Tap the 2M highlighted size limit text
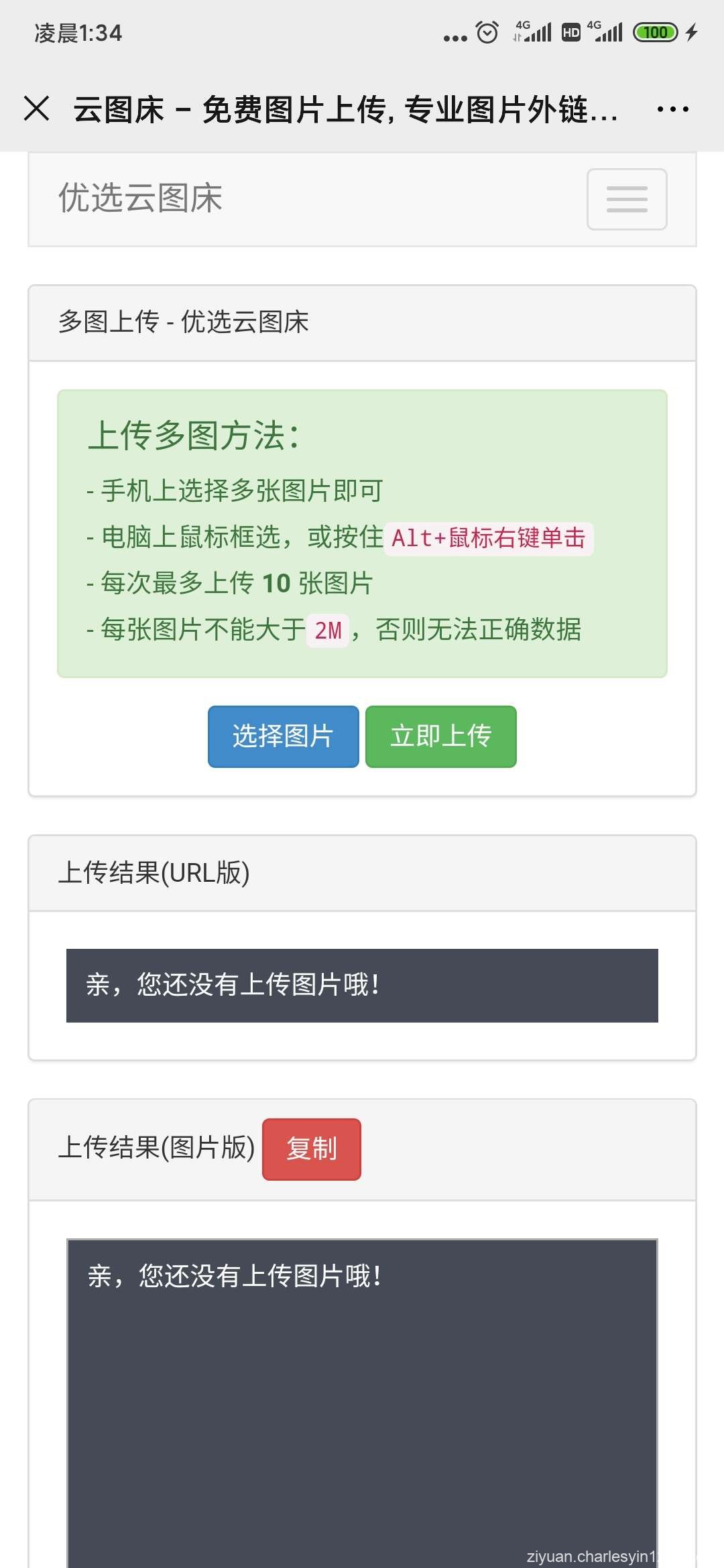This screenshot has width=724, height=1568. 328,630
